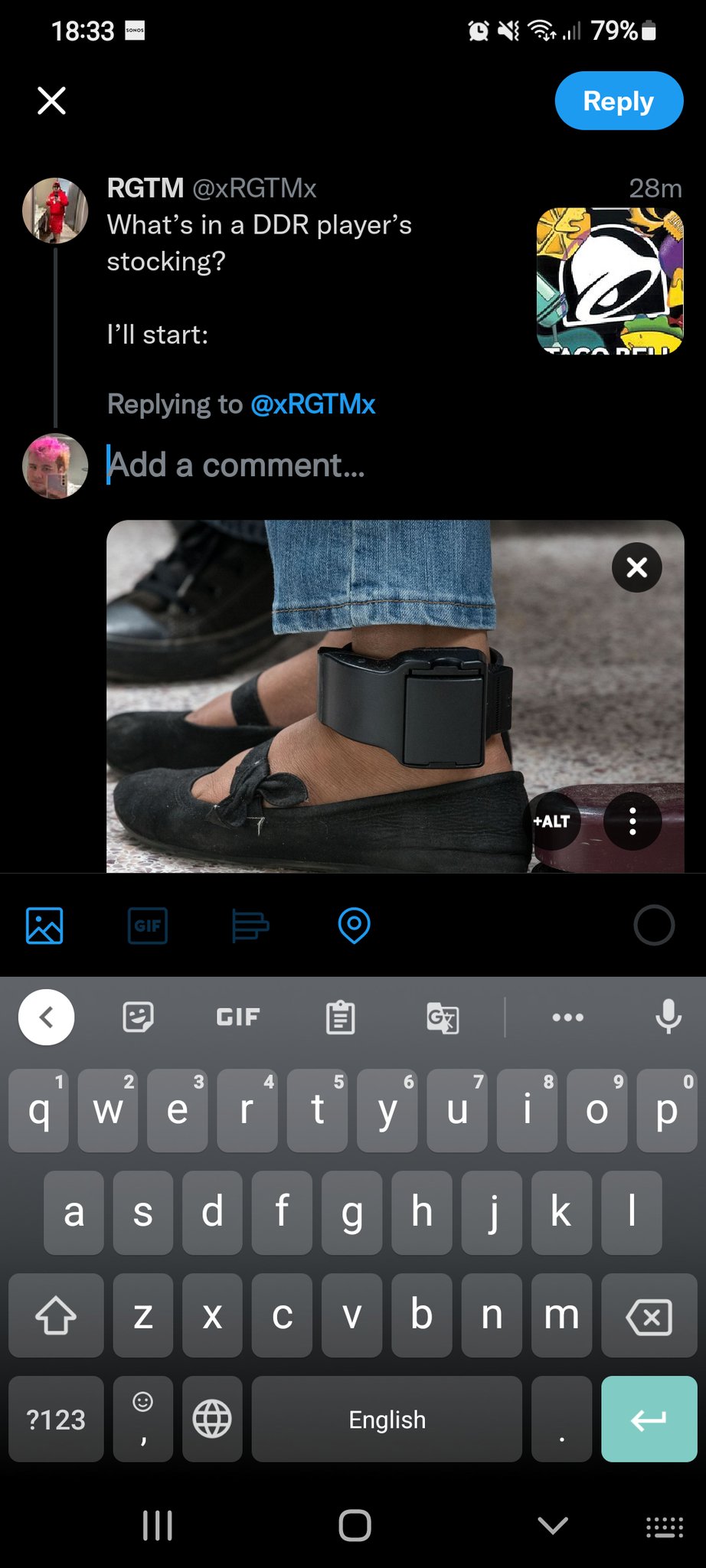Focus the Add a comment text field
The height and width of the screenshot is (1568, 706).
(x=383, y=465)
